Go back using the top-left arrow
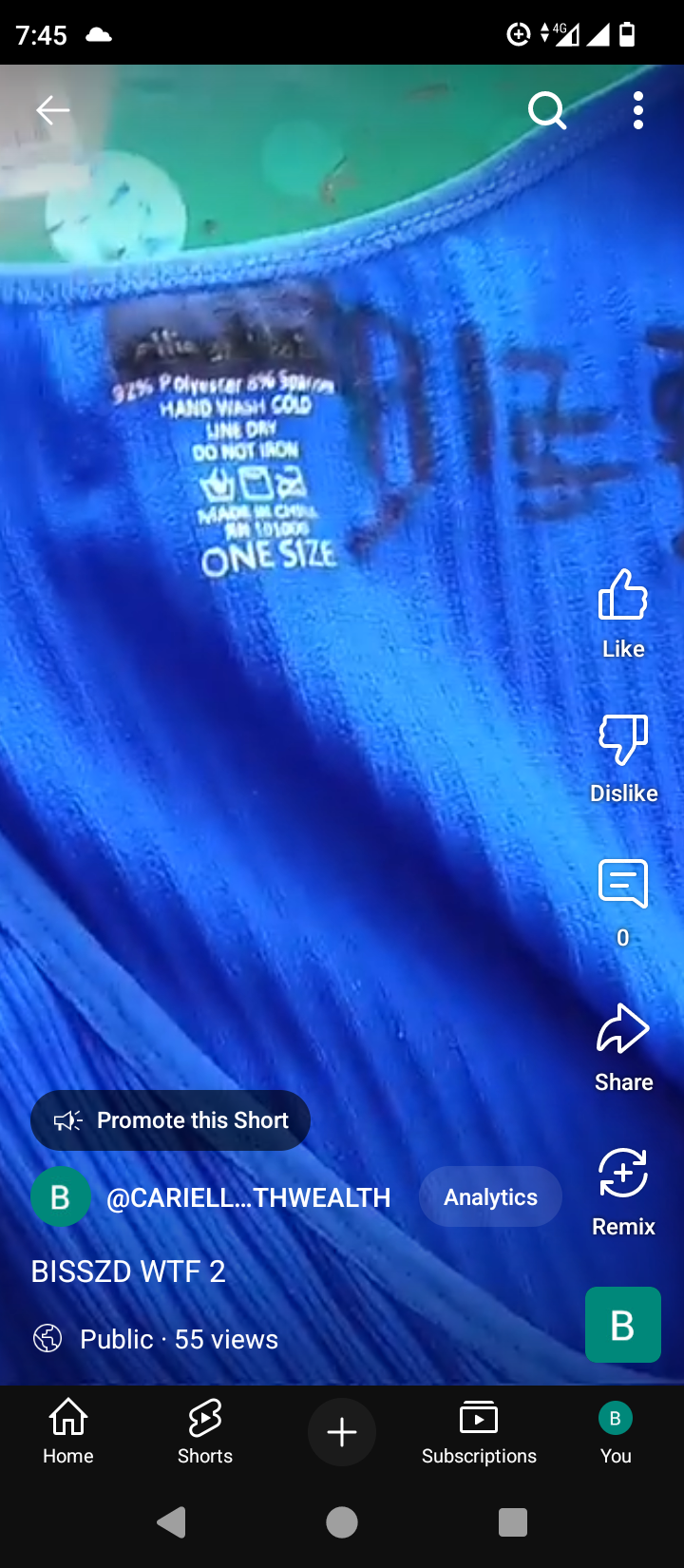684x1568 pixels. coord(52,111)
